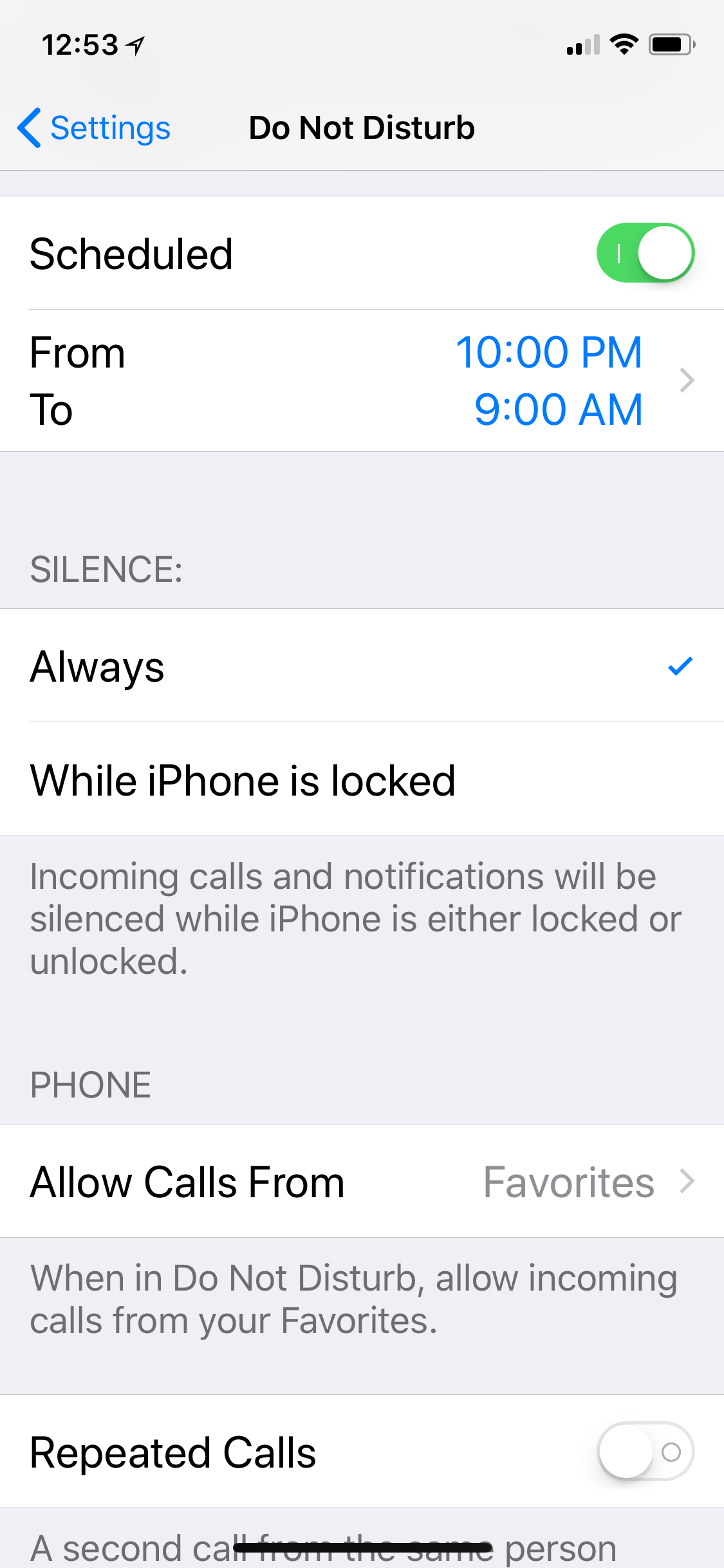Image resolution: width=724 pixels, height=1568 pixels.
Task: Turn off the Scheduled switch
Action: 645,253
